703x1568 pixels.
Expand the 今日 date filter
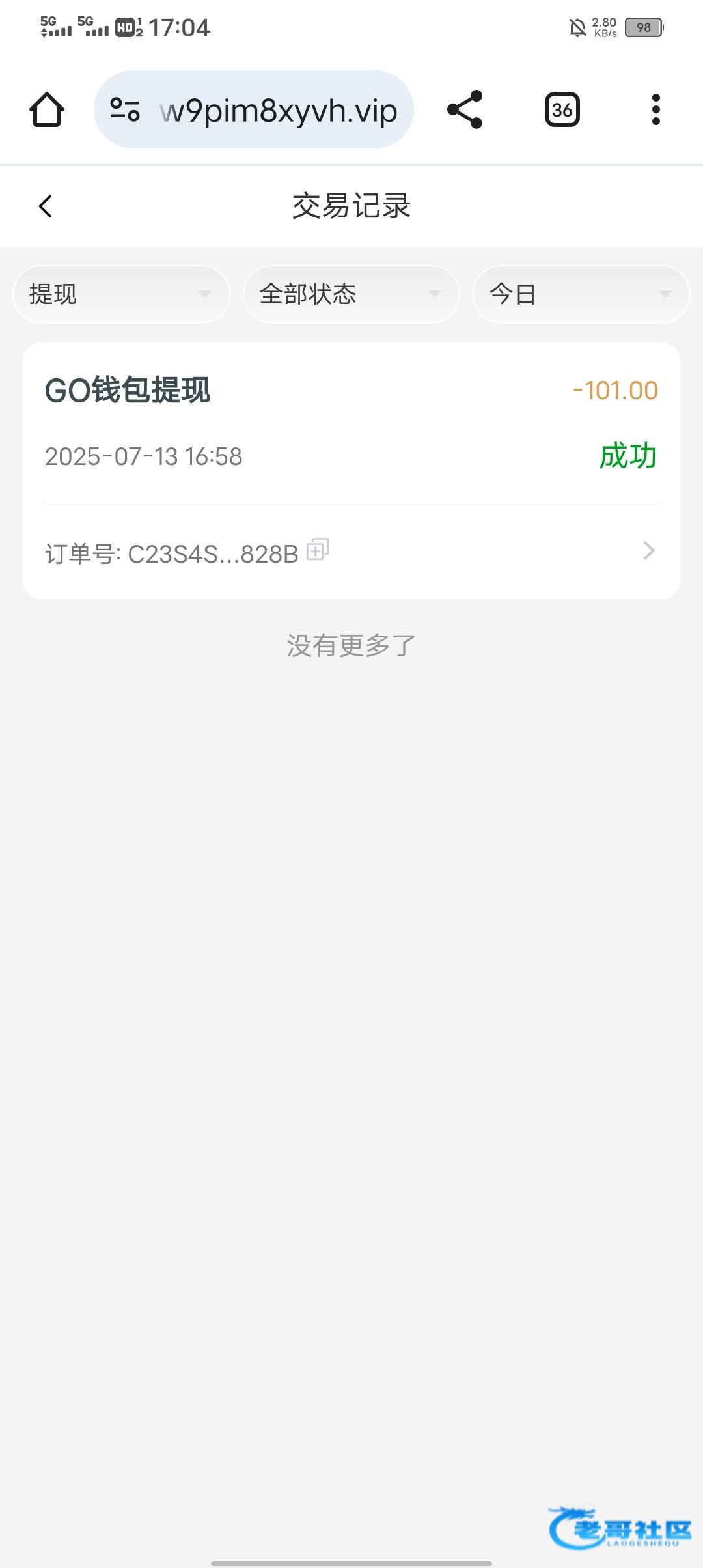[581, 294]
